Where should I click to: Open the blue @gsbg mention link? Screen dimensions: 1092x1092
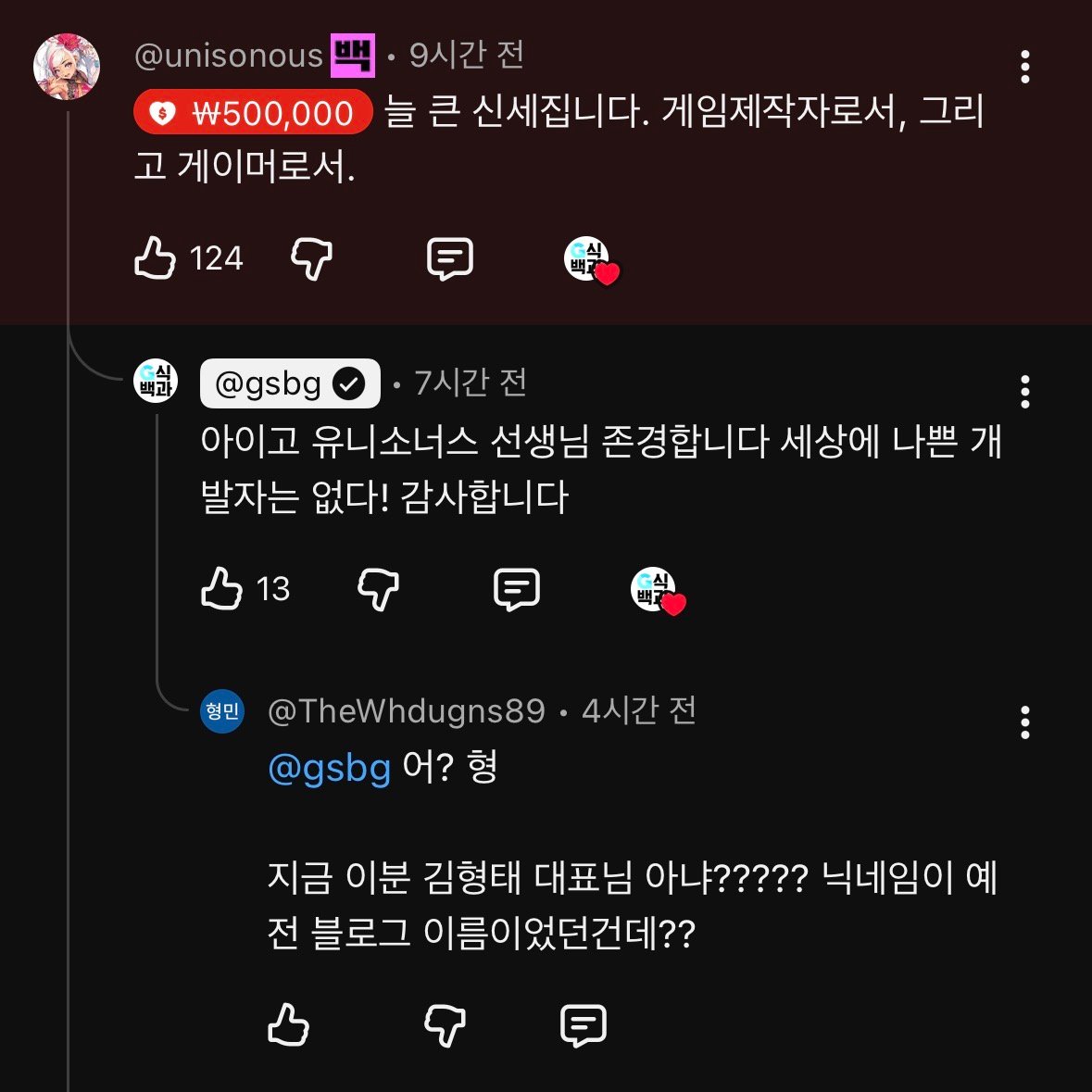pyautogui.click(x=329, y=768)
